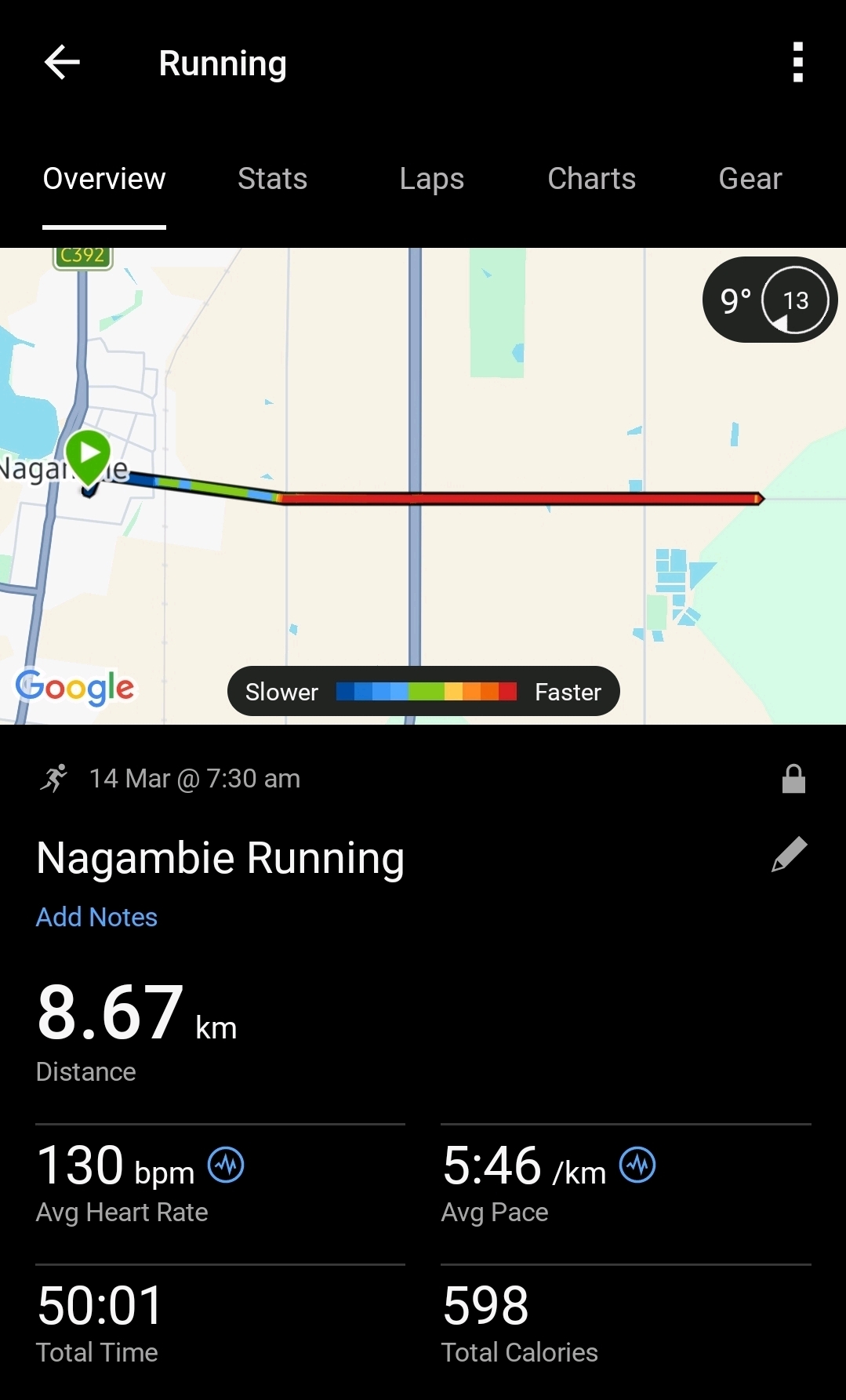Tap the info icon beside Avg Pace
Image resolution: width=846 pixels, height=1400 pixels.
click(x=637, y=1165)
